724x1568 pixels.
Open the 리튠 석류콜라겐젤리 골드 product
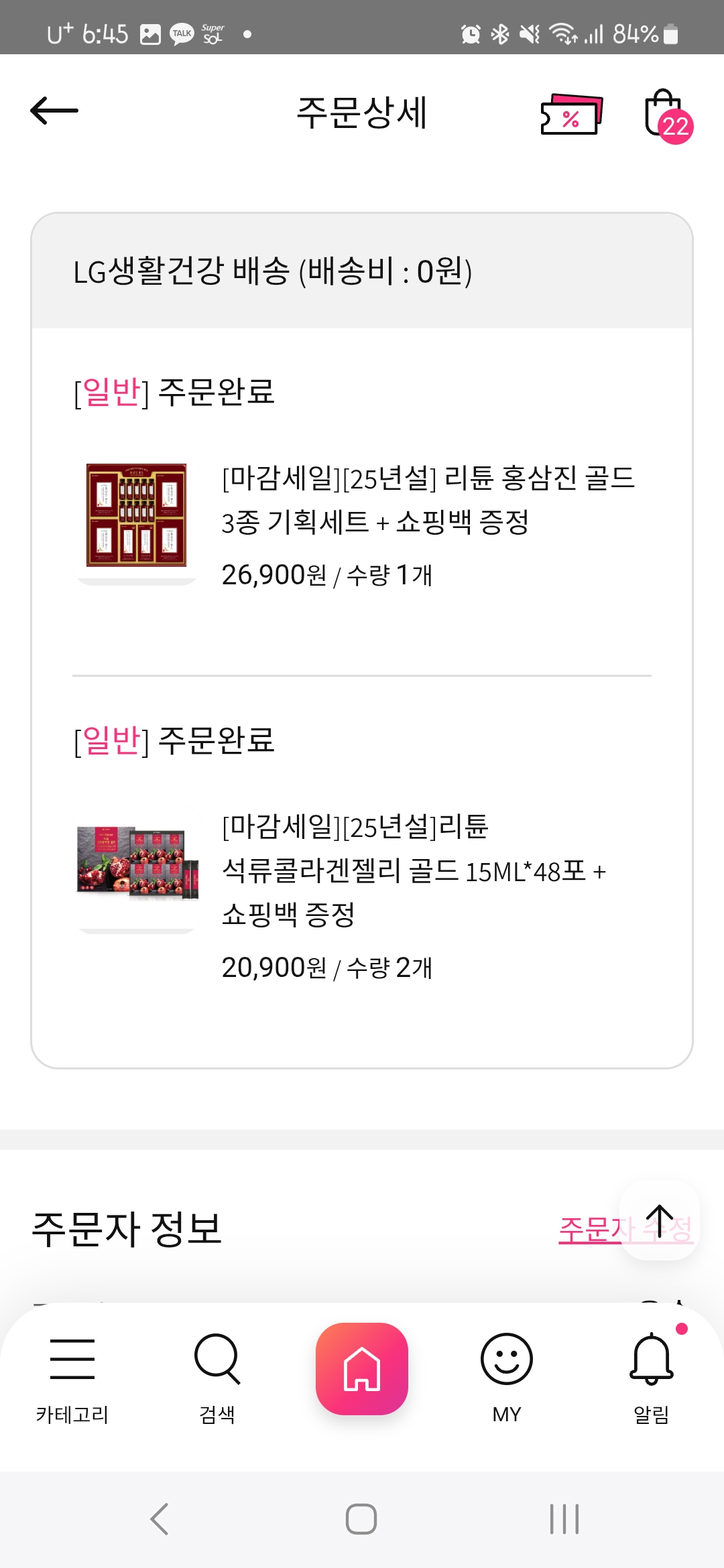click(413, 870)
